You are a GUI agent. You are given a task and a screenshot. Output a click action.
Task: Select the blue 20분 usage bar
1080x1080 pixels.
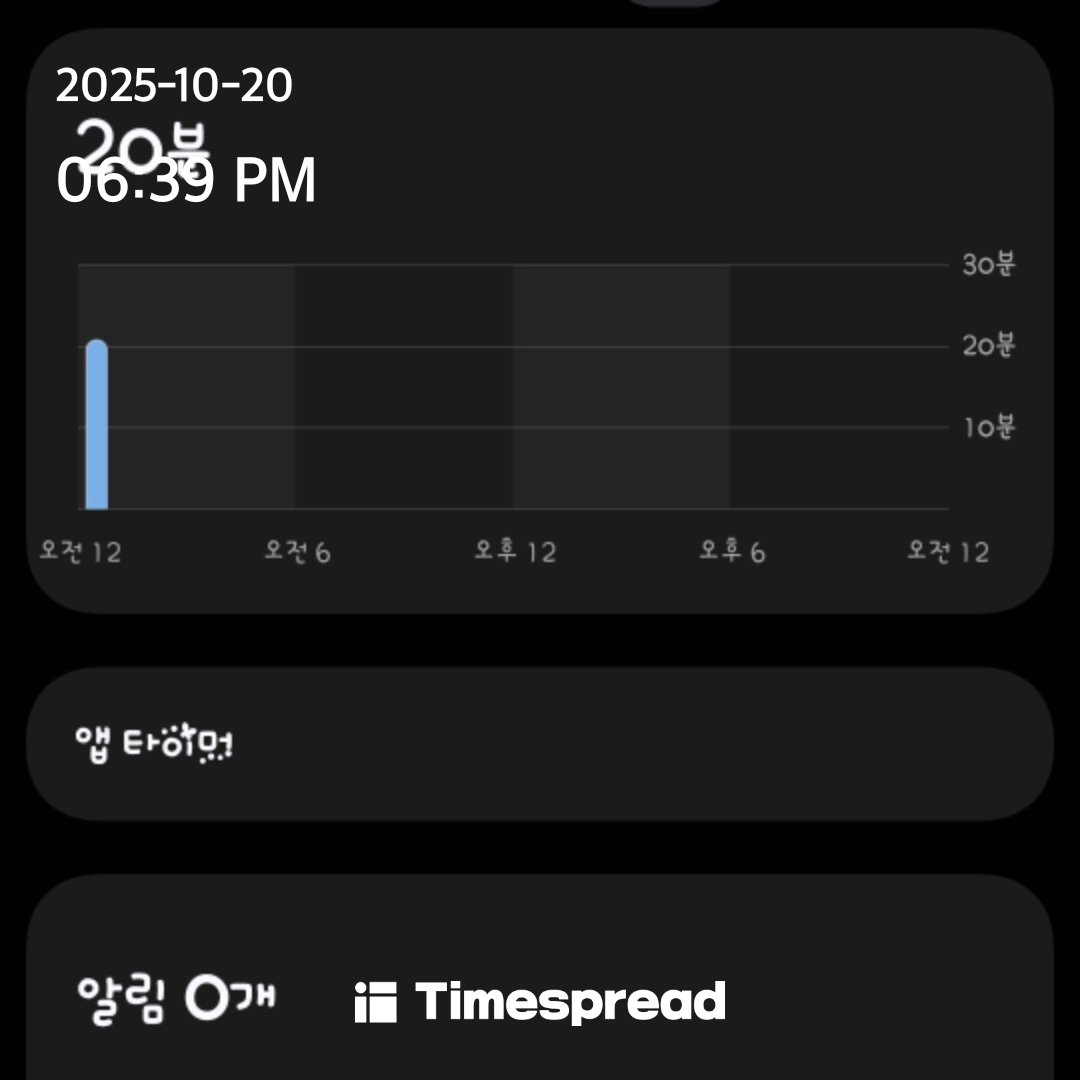click(x=97, y=425)
